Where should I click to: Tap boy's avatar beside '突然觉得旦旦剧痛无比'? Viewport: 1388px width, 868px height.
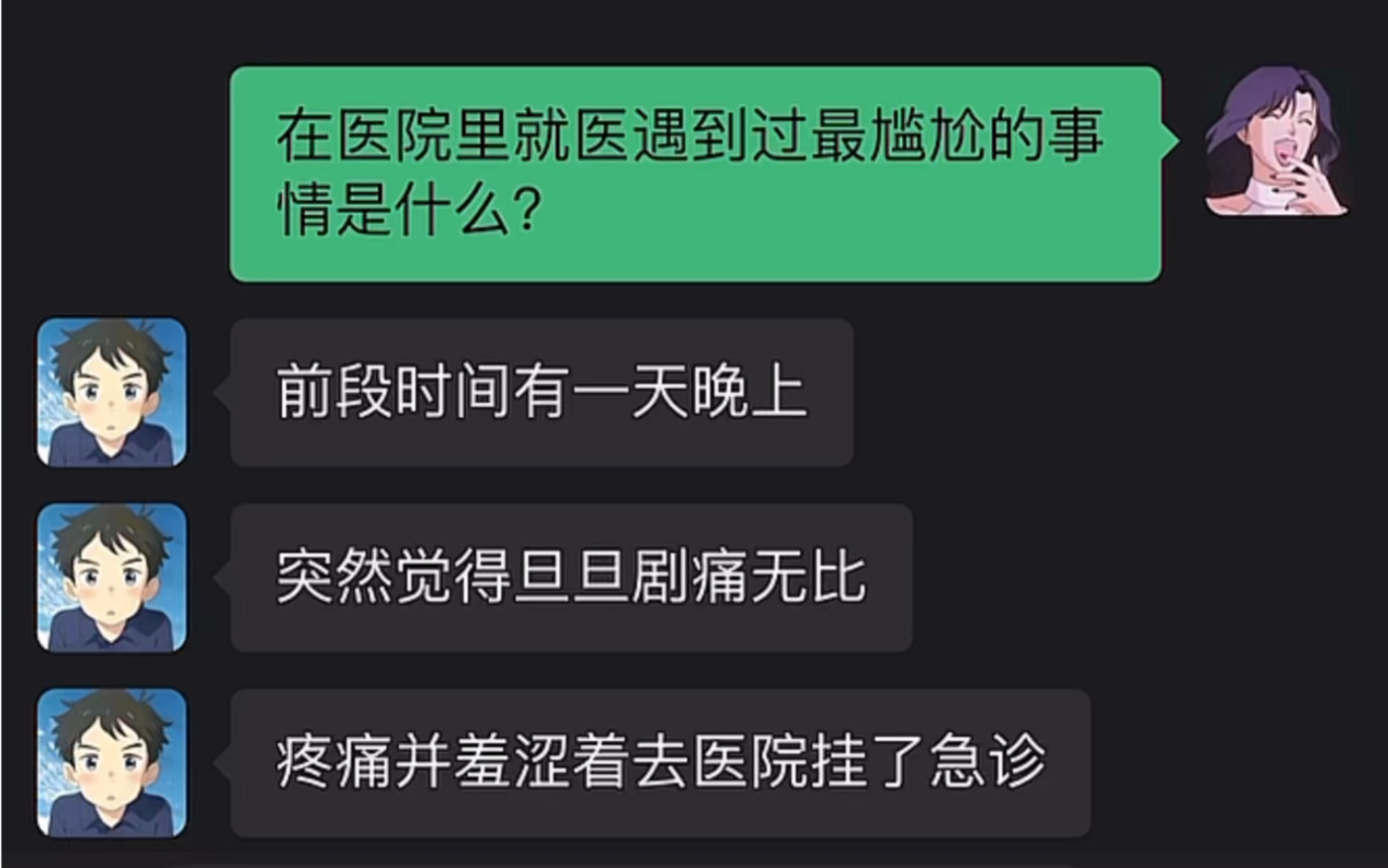pyautogui.click(x=112, y=578)
